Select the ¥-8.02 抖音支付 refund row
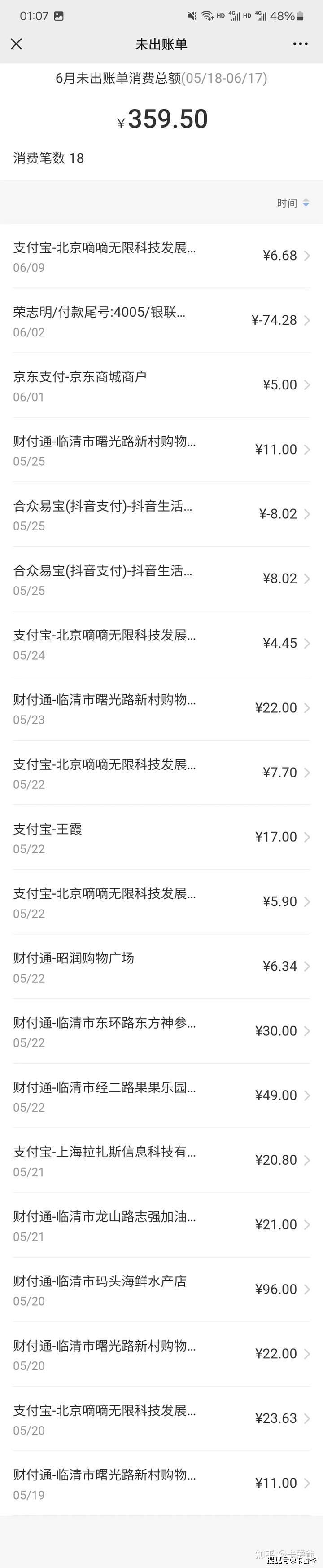This screenshot has width=323, height=1568. 161,514
